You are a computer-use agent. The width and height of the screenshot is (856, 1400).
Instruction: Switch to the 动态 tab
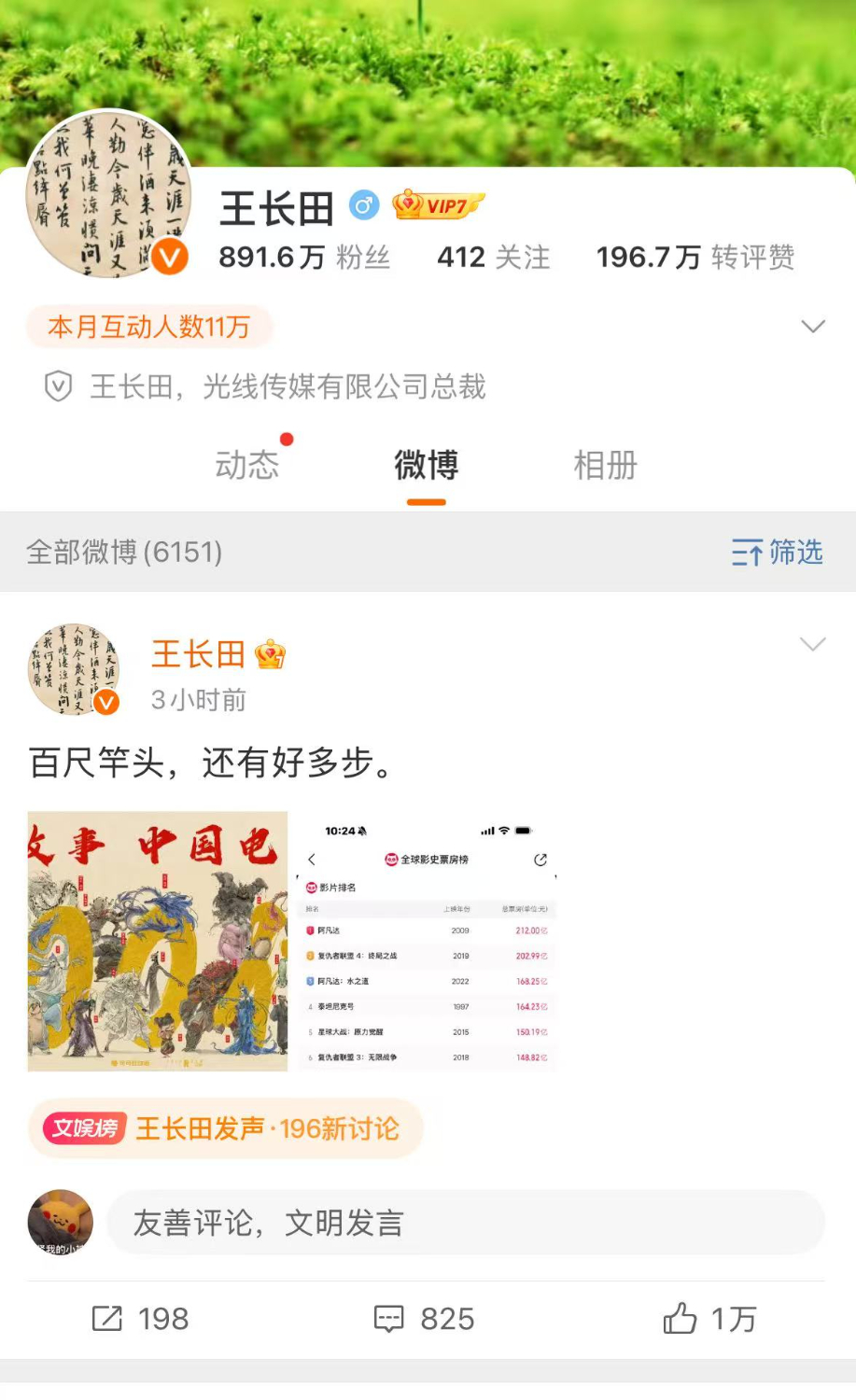click(x=247, y=465)
